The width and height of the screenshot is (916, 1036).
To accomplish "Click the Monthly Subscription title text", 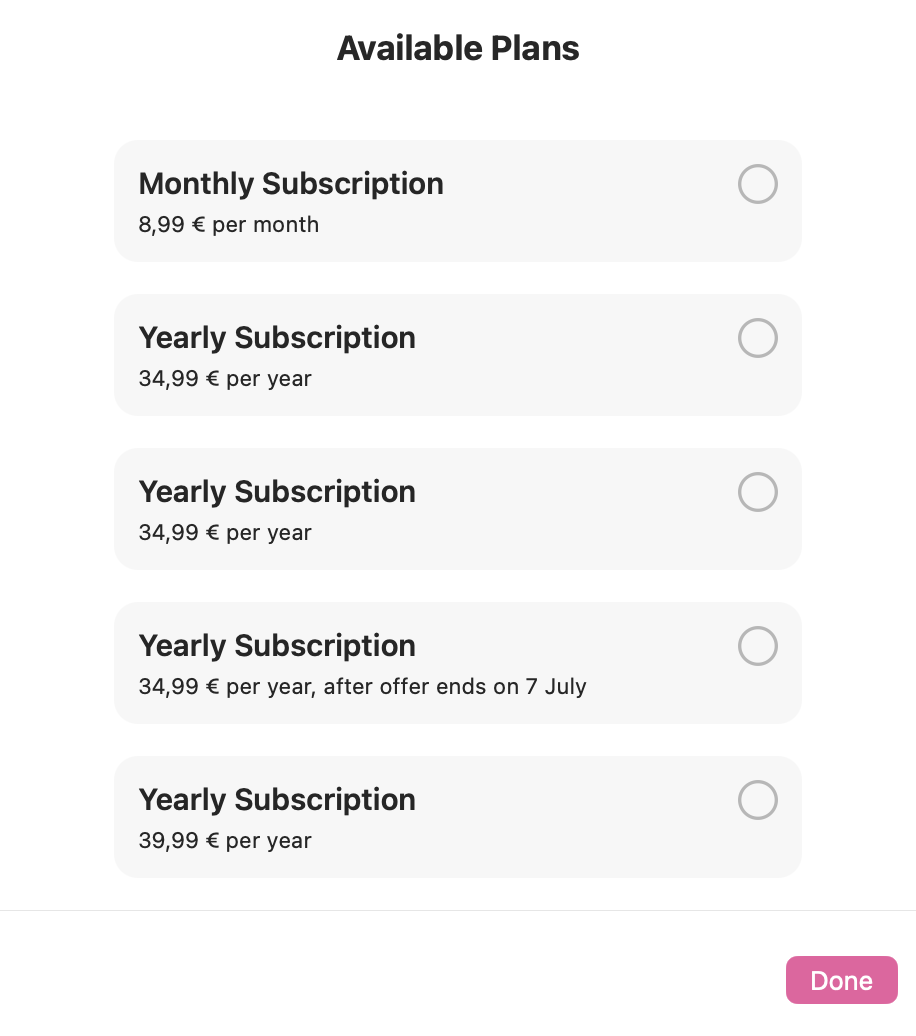I will click(291, 184).
